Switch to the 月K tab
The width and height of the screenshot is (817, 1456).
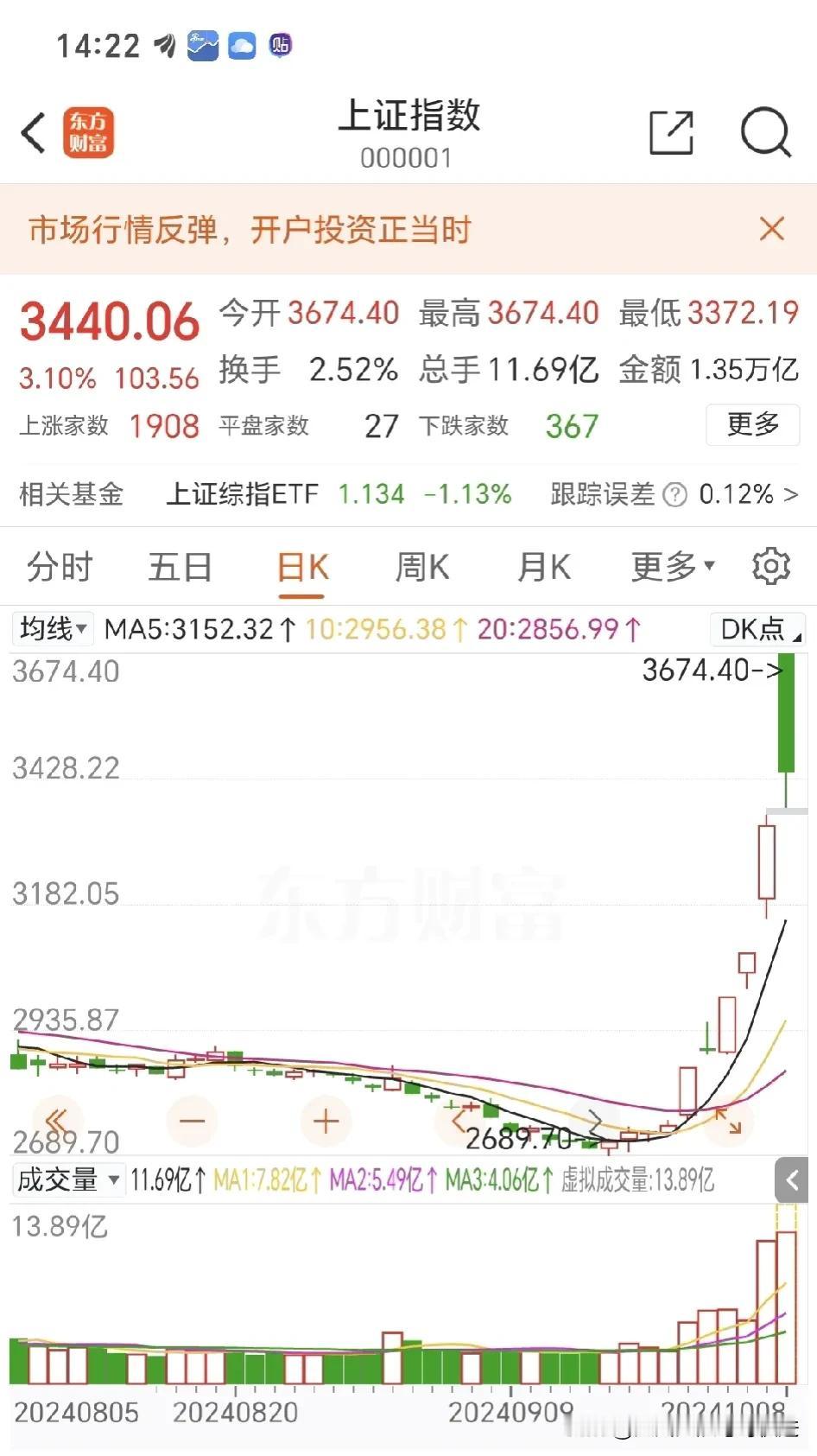[543, 568]
